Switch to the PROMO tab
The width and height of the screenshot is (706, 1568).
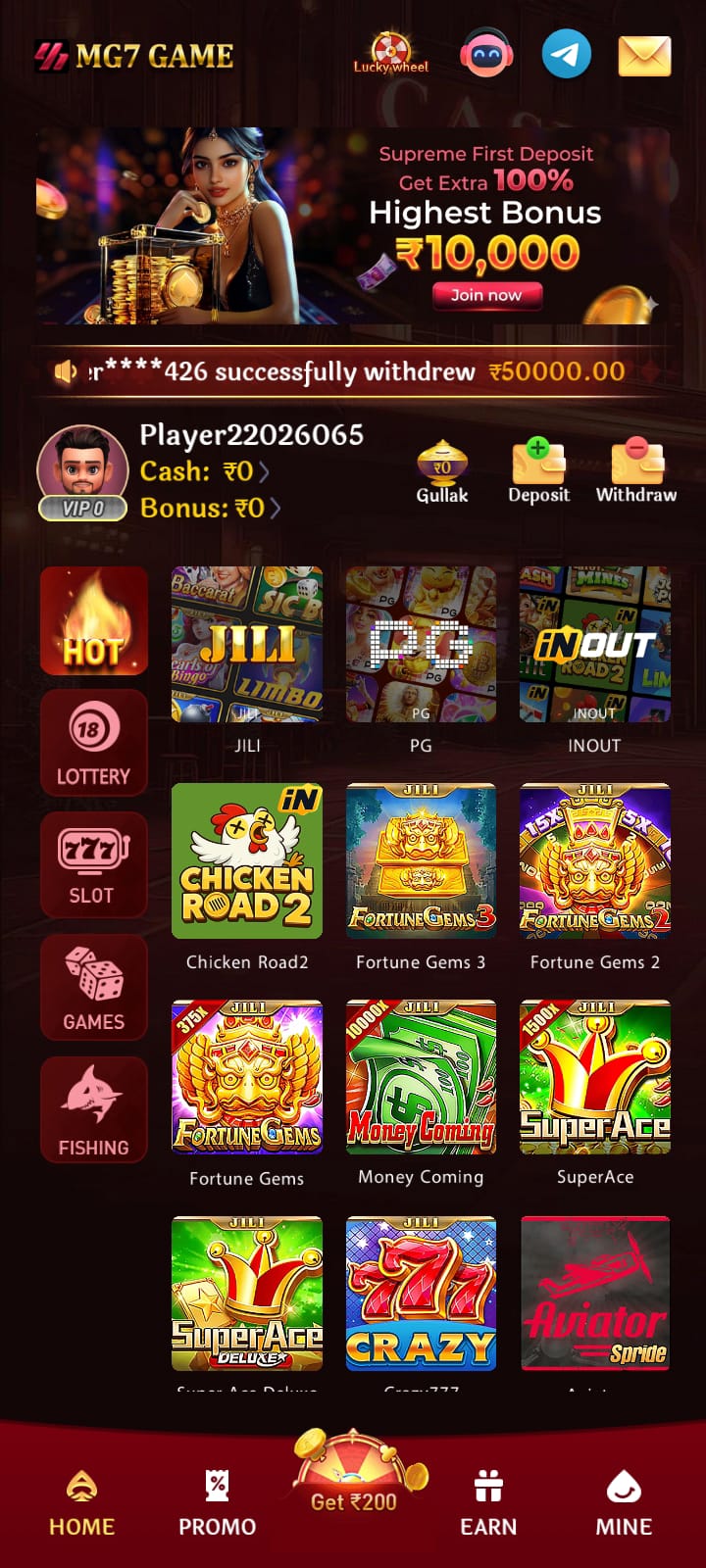tap(217, 1503)
